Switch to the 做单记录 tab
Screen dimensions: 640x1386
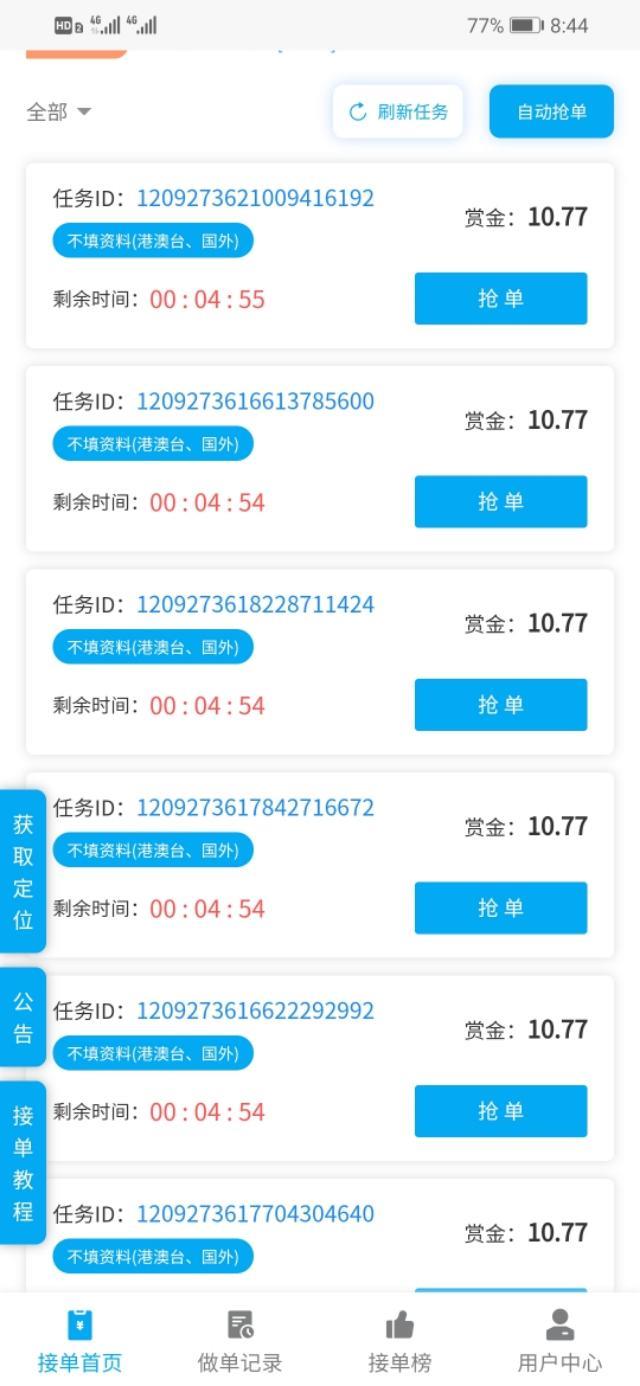coord(240,1341)
